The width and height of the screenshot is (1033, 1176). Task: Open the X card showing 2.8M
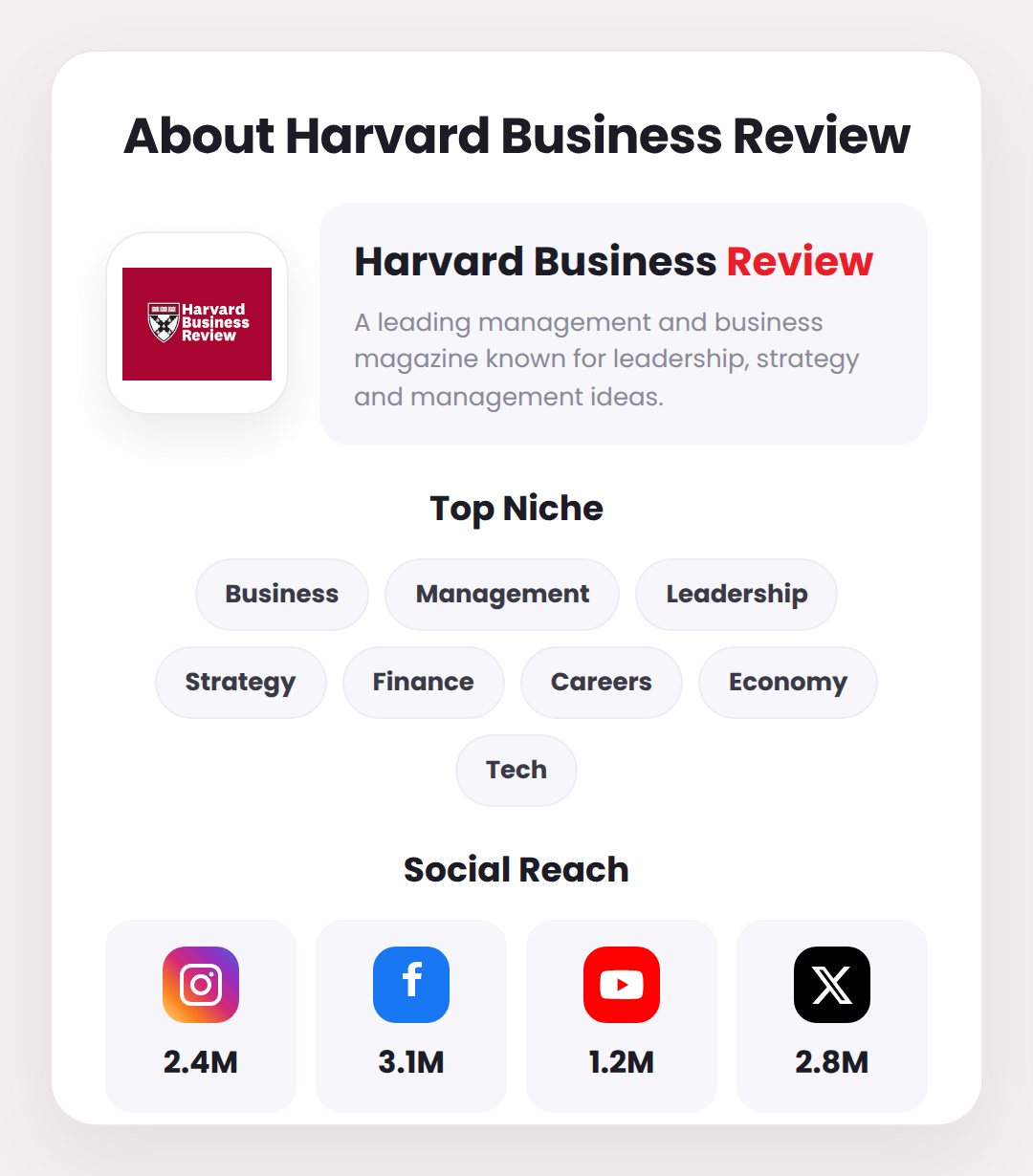[832, 1016]
